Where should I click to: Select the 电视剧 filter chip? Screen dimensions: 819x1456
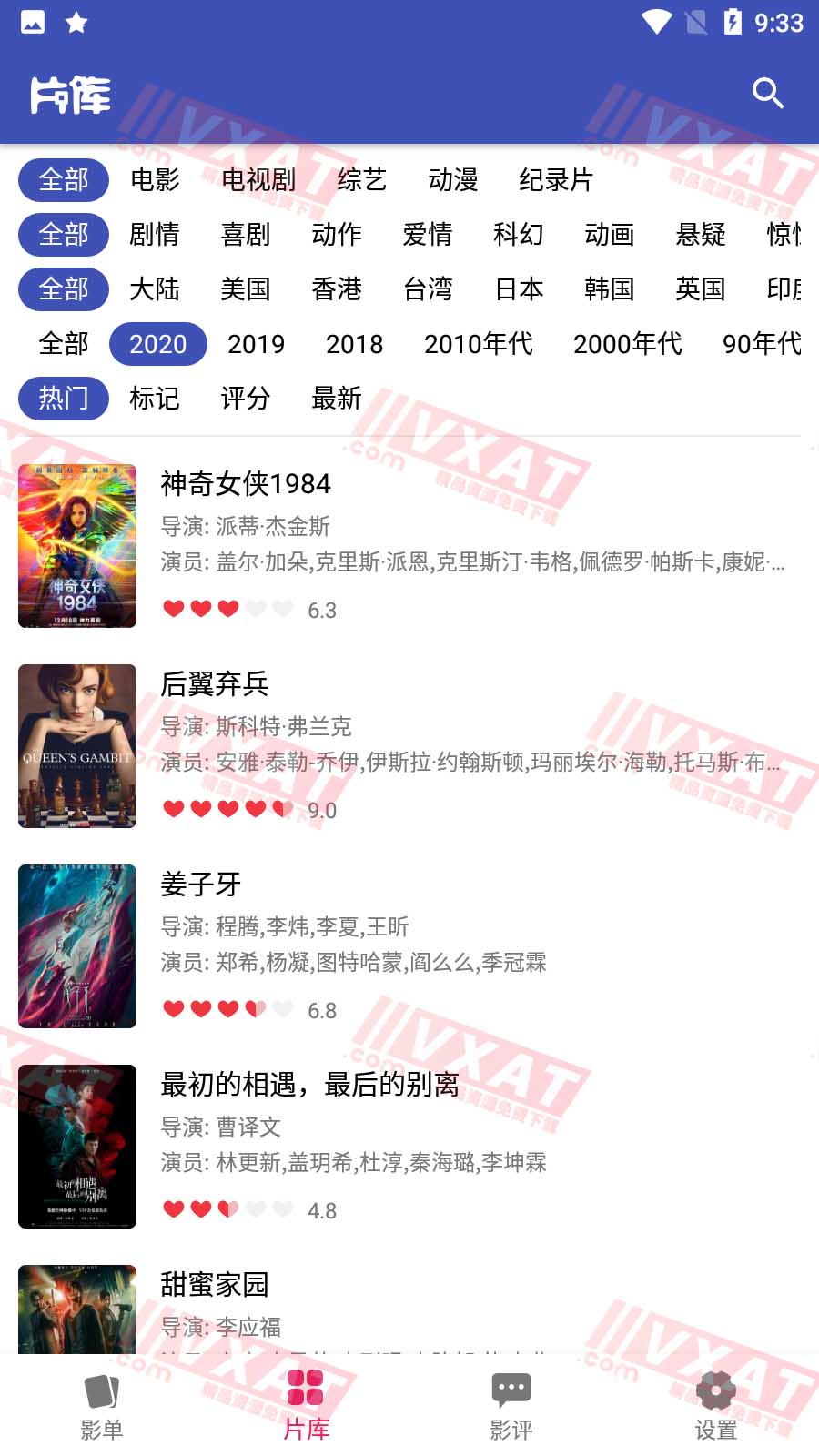click(258, 180)
